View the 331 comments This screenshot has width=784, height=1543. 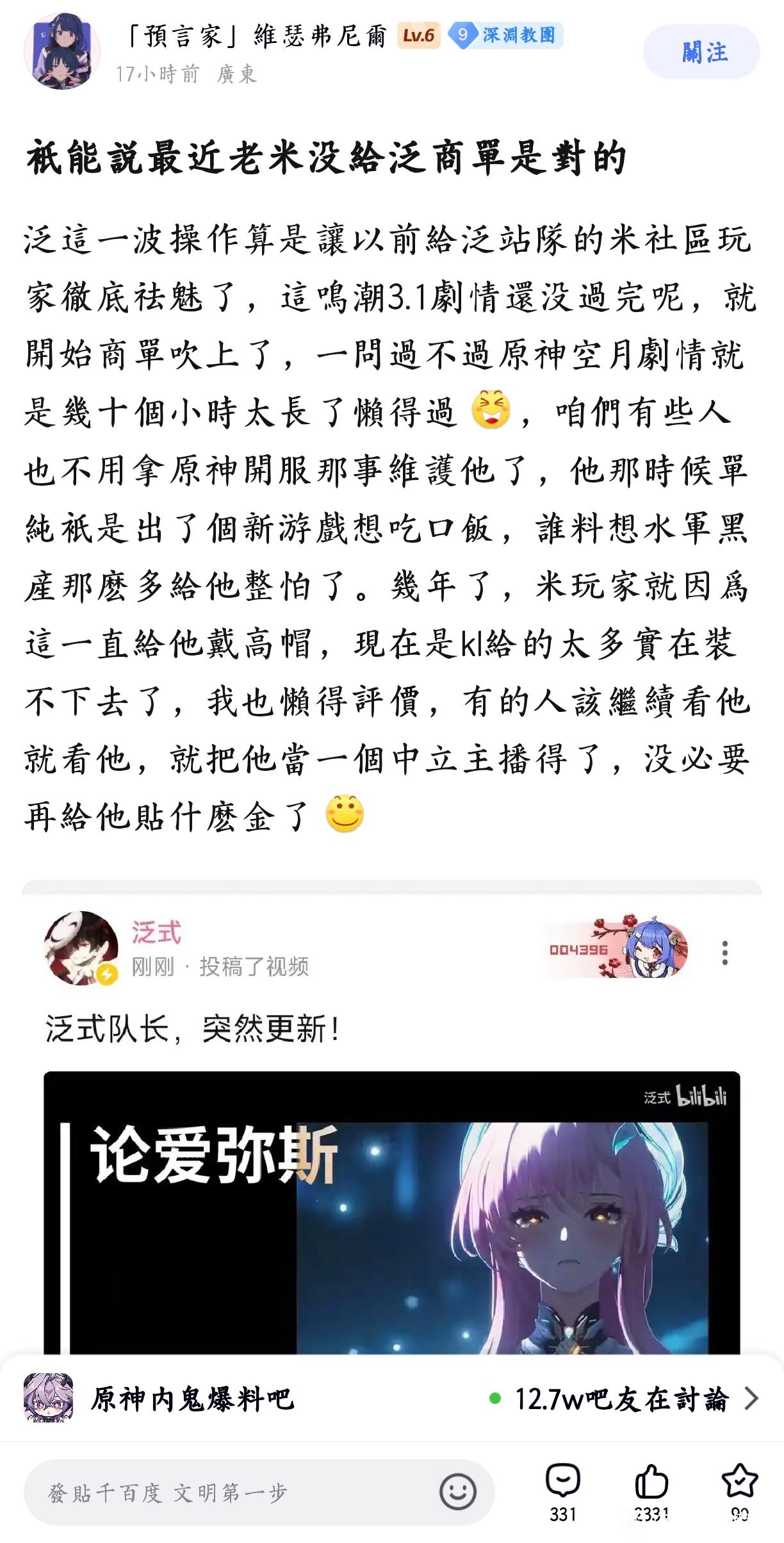click(x=563, y=1491)
